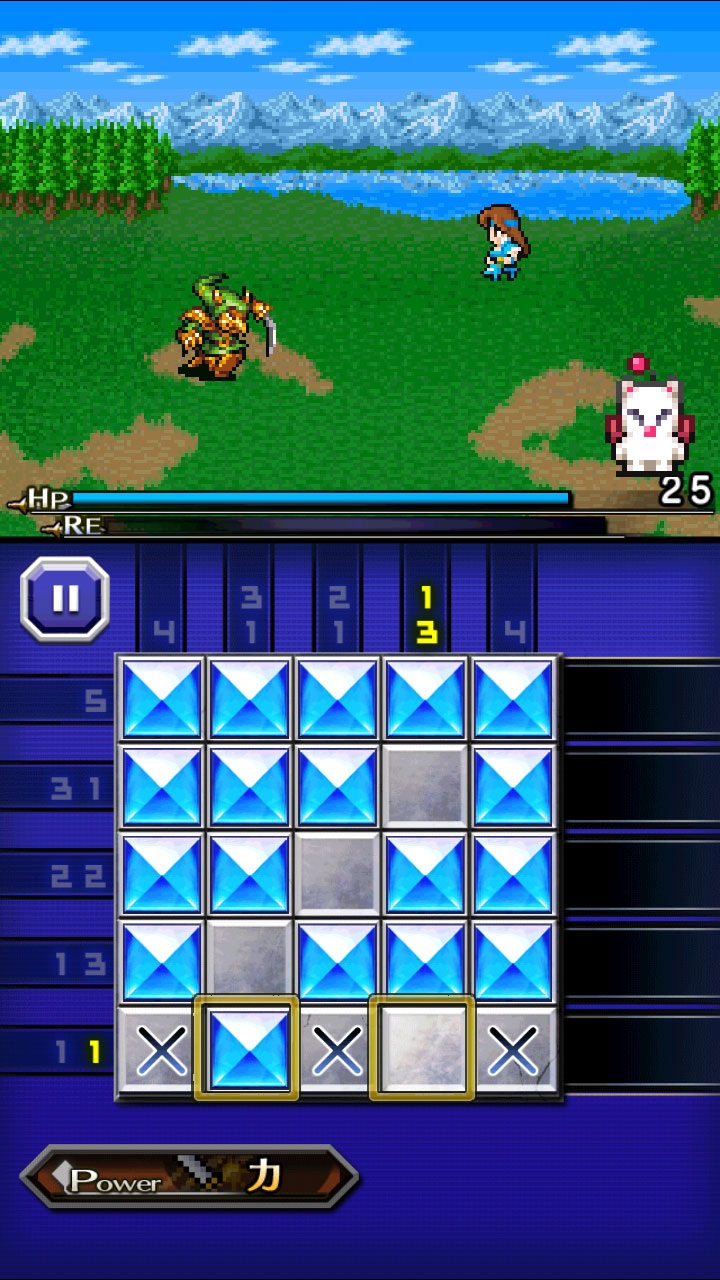
Task: Tap the X cell under column clue 2 1
Action: tap(337, 1050)
